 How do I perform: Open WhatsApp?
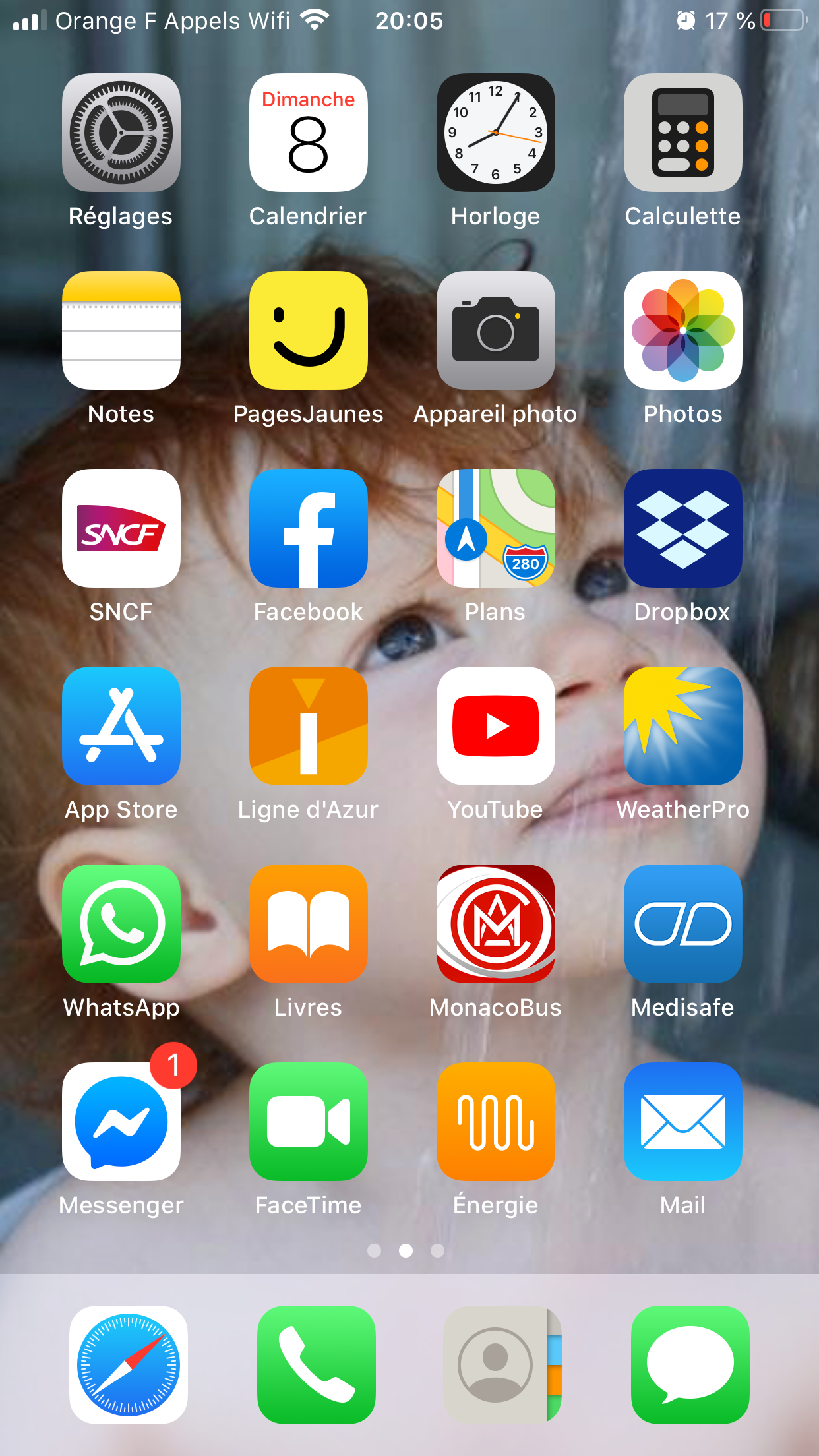tap(121, 924)
